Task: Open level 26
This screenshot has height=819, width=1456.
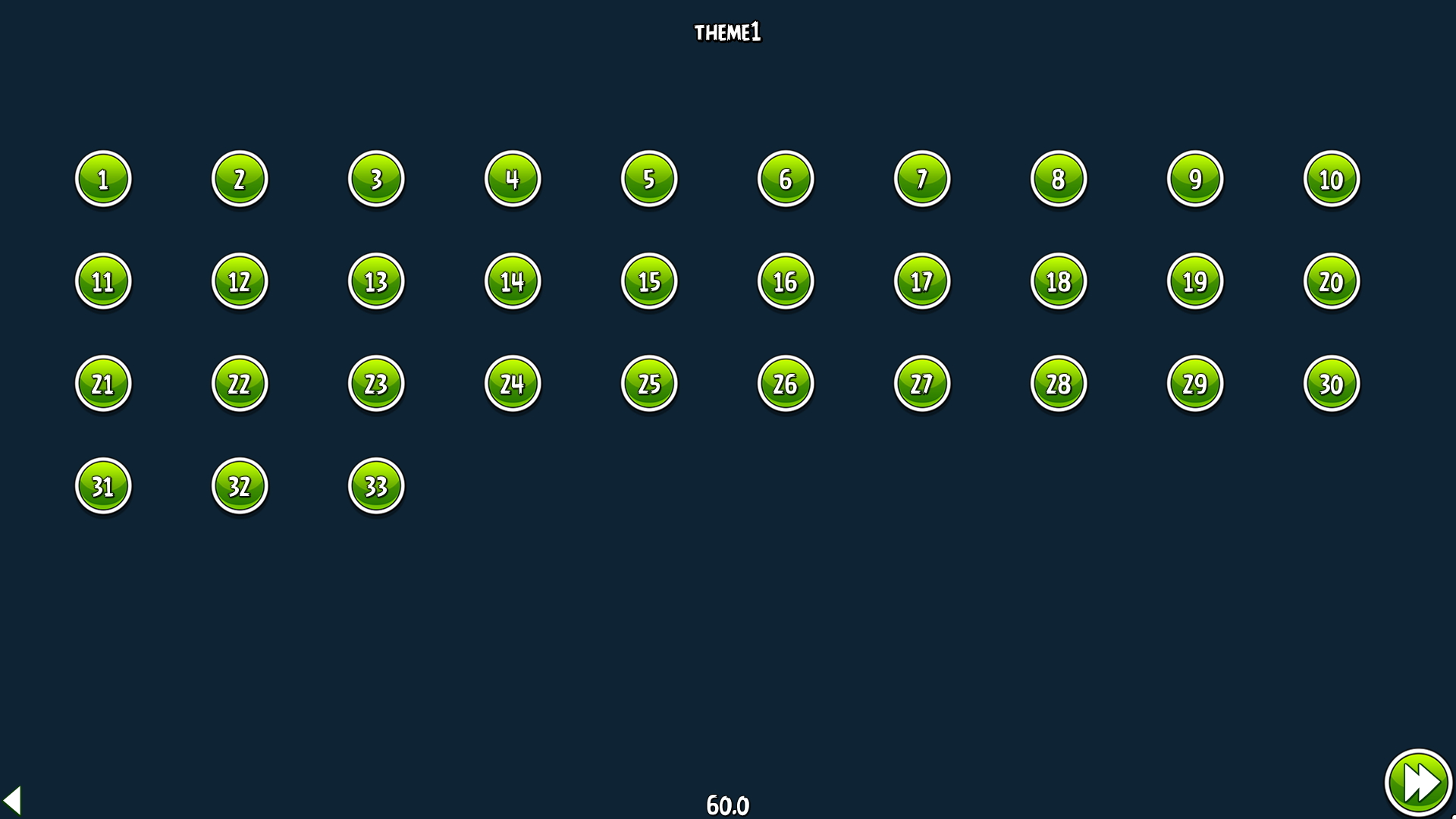Action: tap(786, 384)
